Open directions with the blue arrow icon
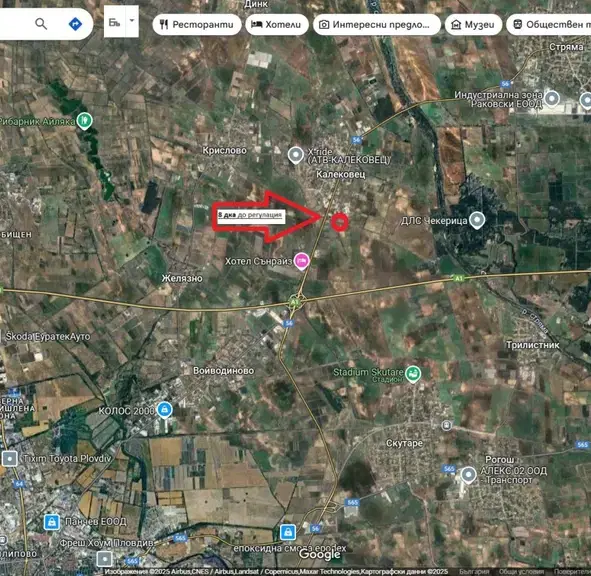This screenshot has height=576, width=591. tap(75, 24)
